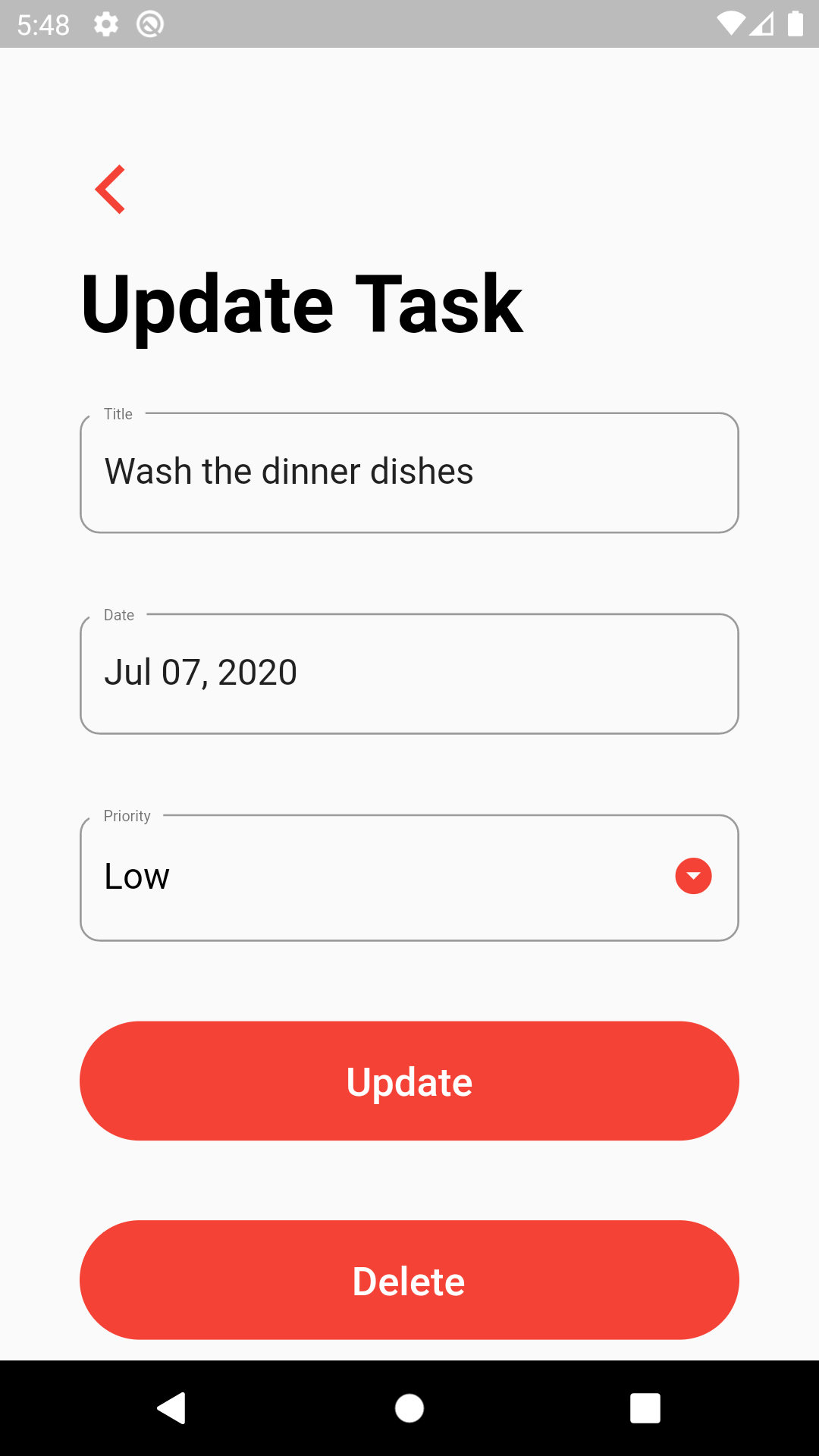Tap the cellular signal icon
The image size is (819, 1456).
coord(761,24)
